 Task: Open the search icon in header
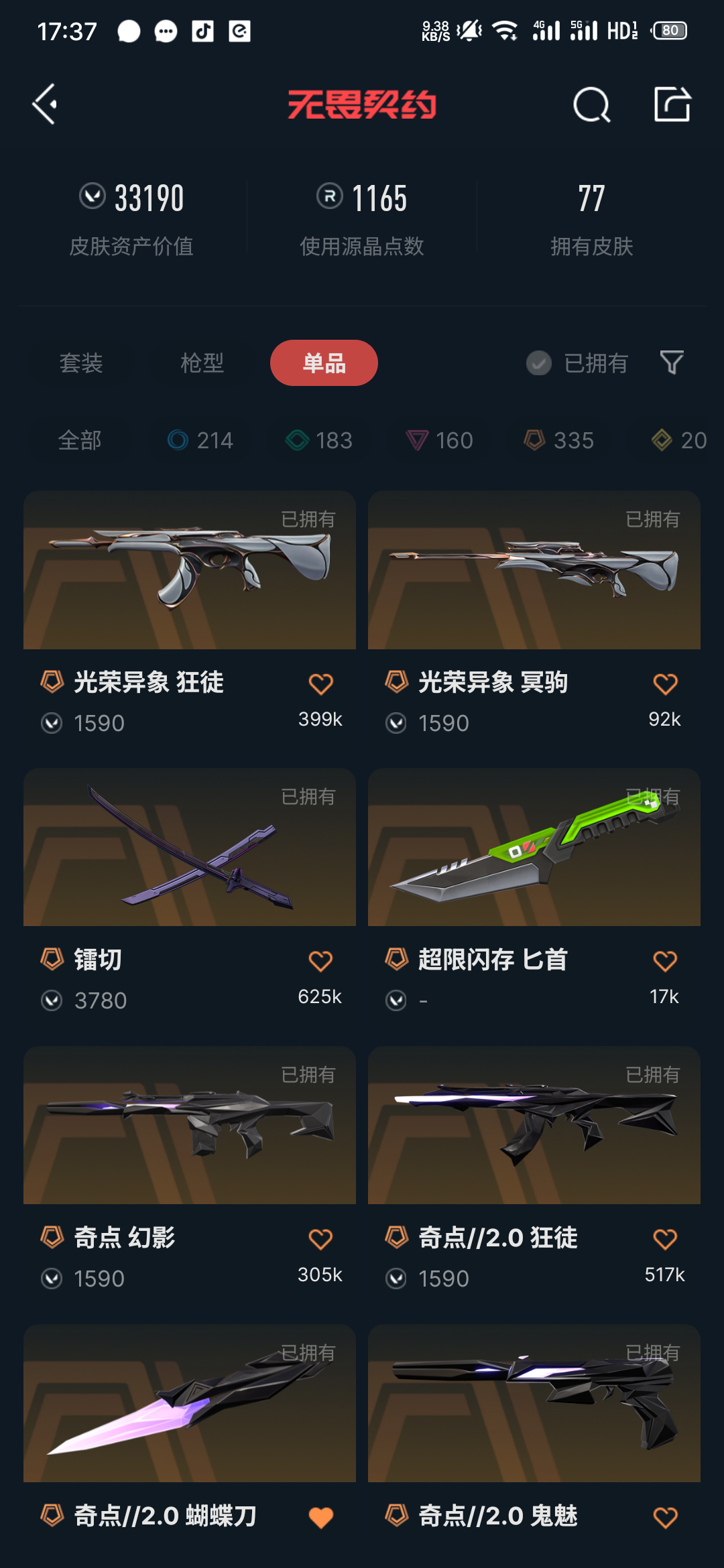point(591,105)
